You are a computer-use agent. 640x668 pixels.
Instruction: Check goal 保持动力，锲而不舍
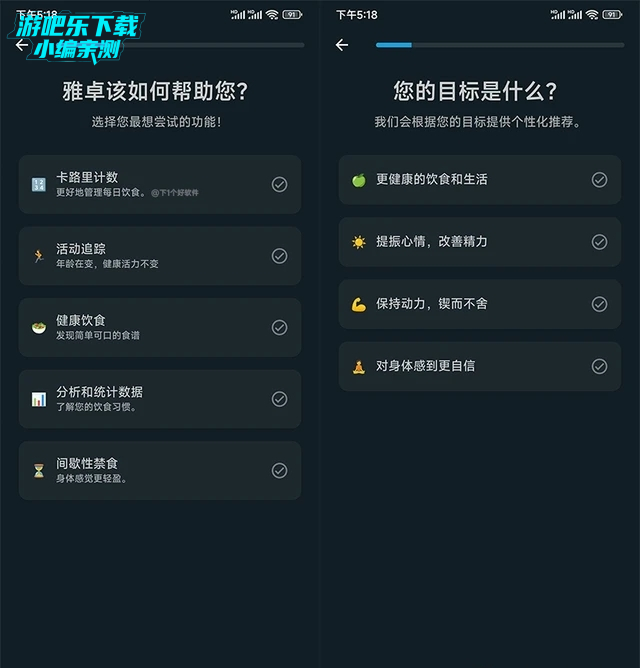point(480,304)
